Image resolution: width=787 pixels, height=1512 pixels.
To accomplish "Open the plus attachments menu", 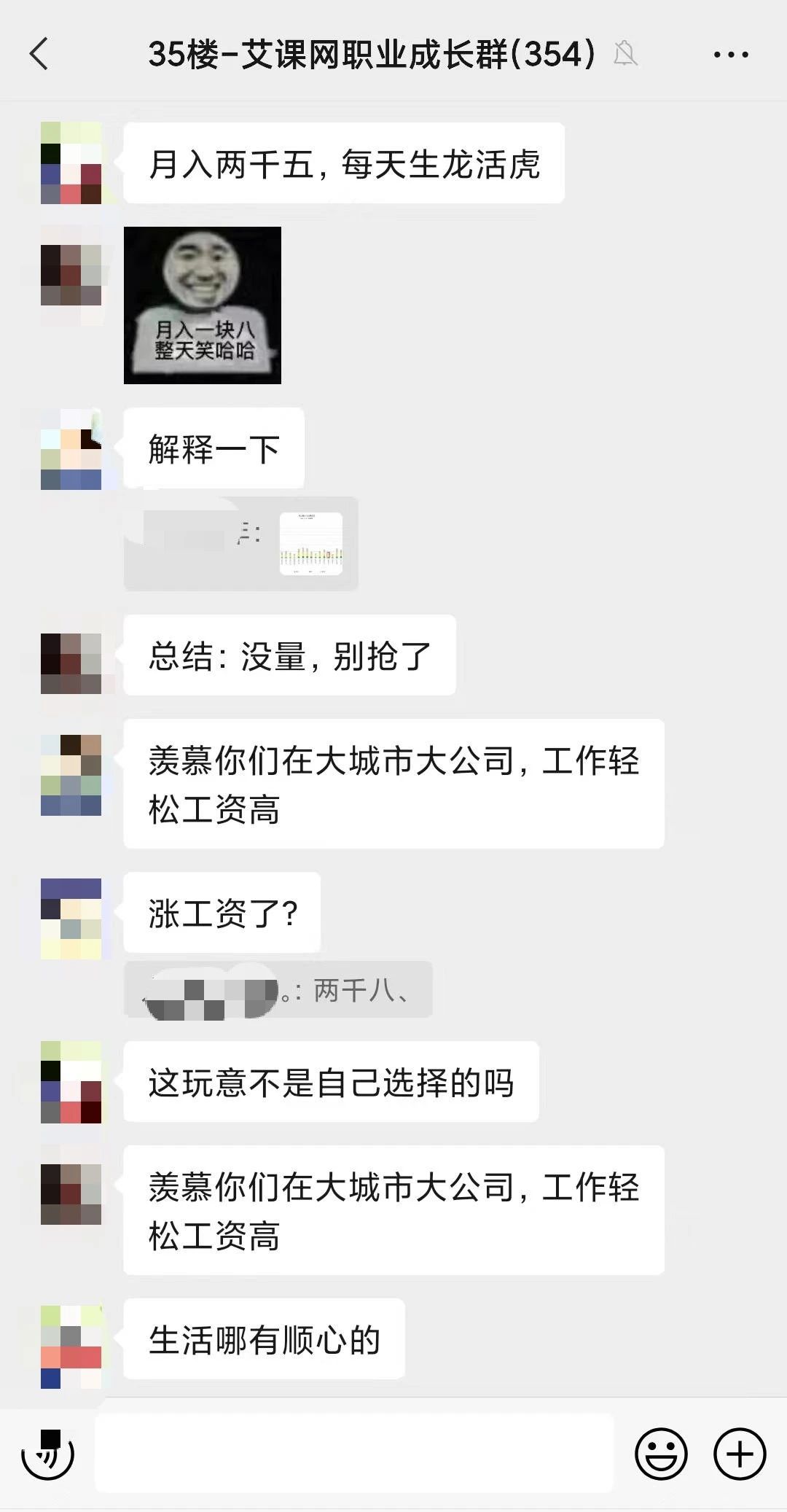I will point(740,1454).
